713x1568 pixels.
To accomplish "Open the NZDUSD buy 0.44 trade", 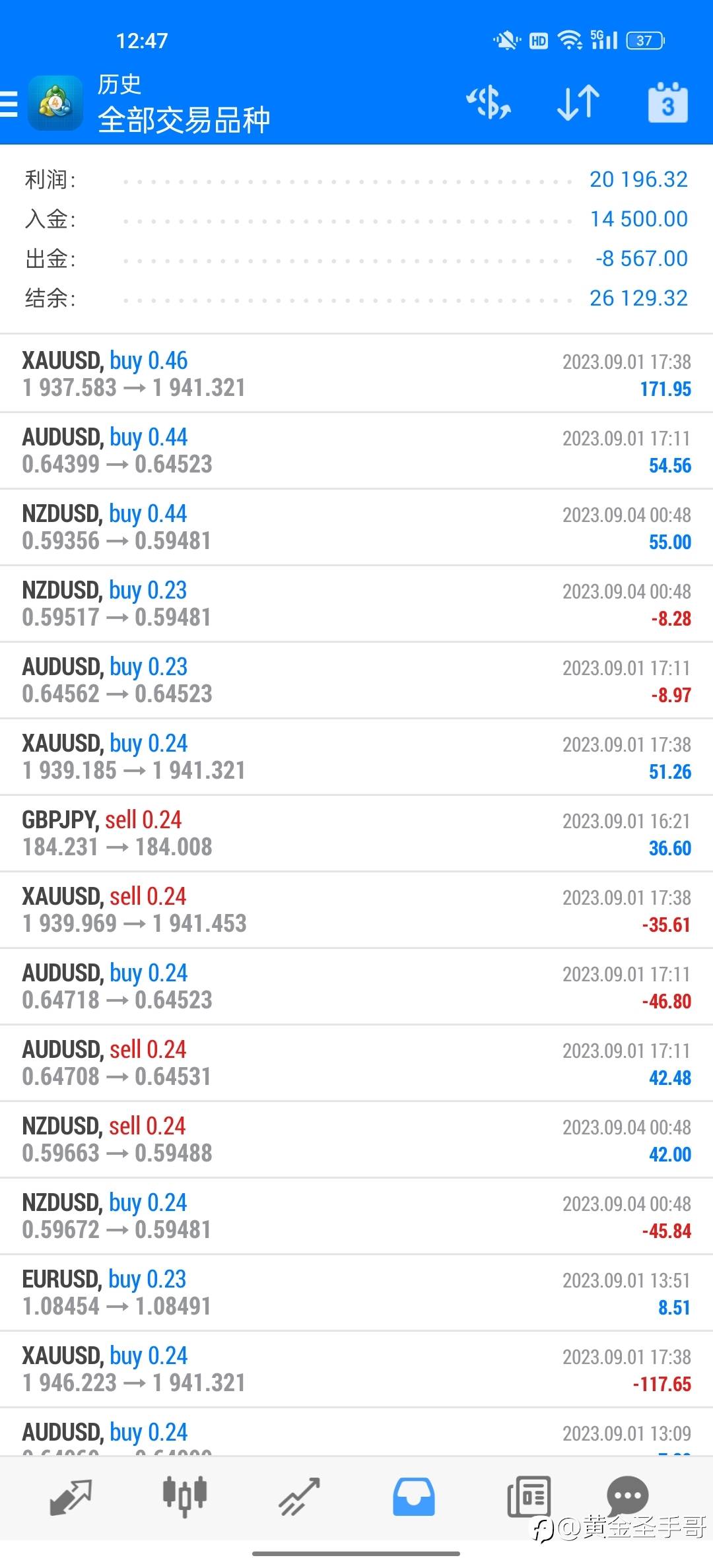I will 356,527.
